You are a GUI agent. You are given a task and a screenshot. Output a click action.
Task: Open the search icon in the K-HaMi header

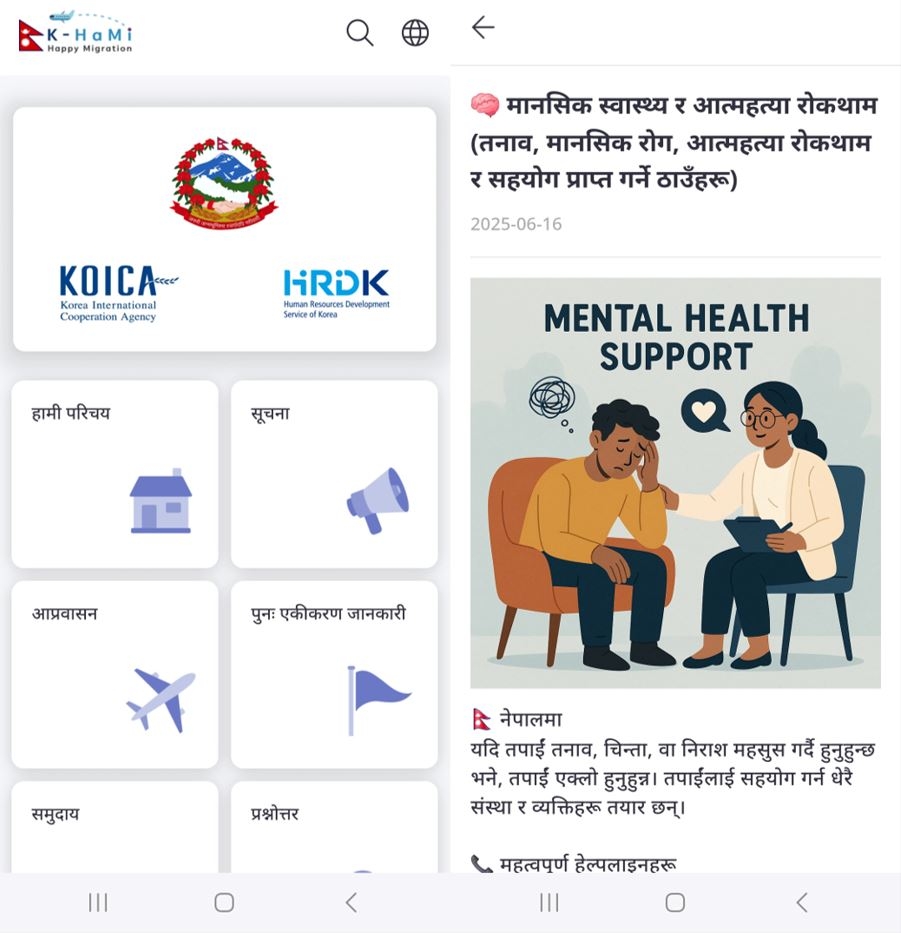[360, 33]
